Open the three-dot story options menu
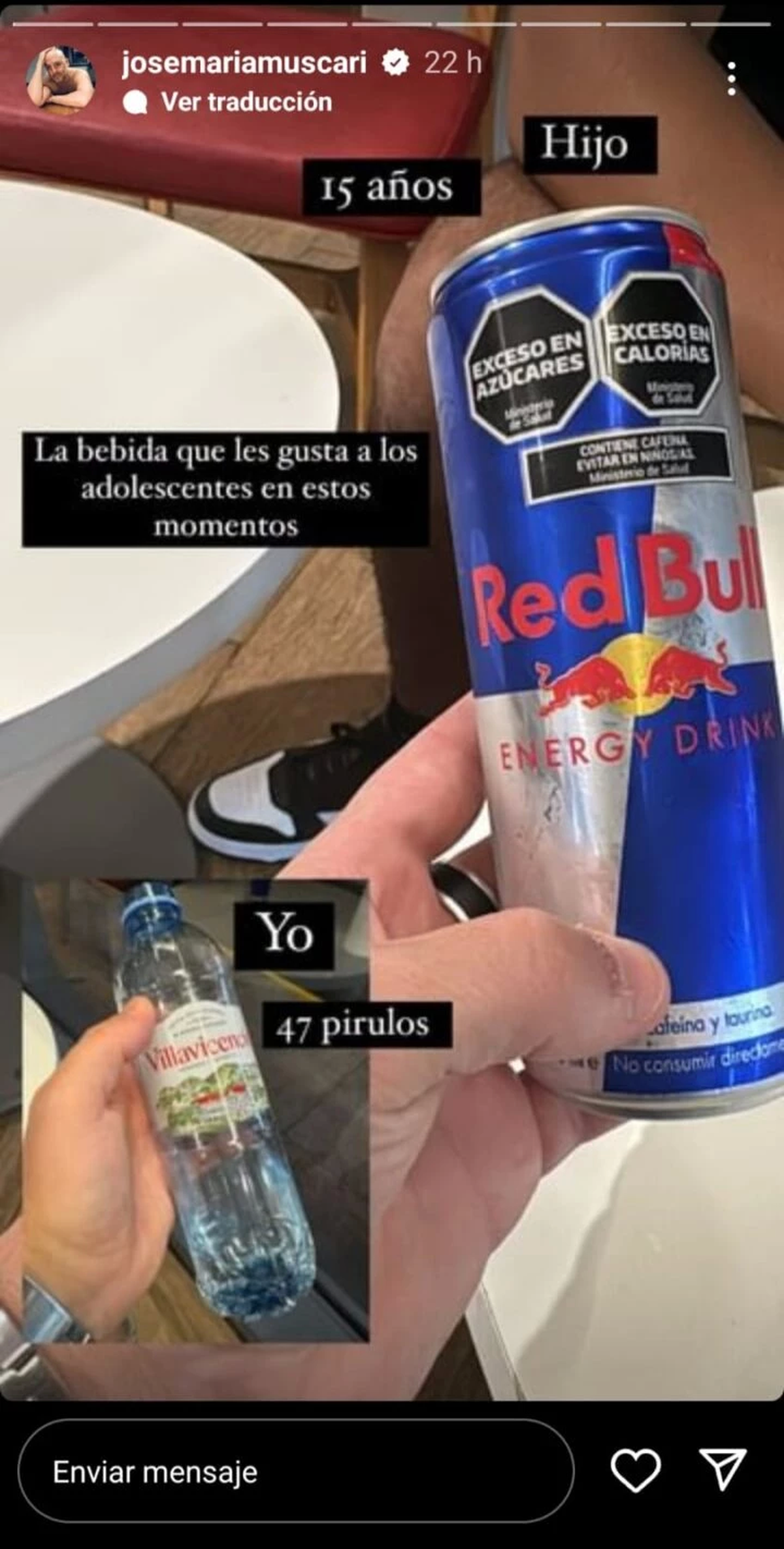The image size is (784, 1549). point(732,79)
